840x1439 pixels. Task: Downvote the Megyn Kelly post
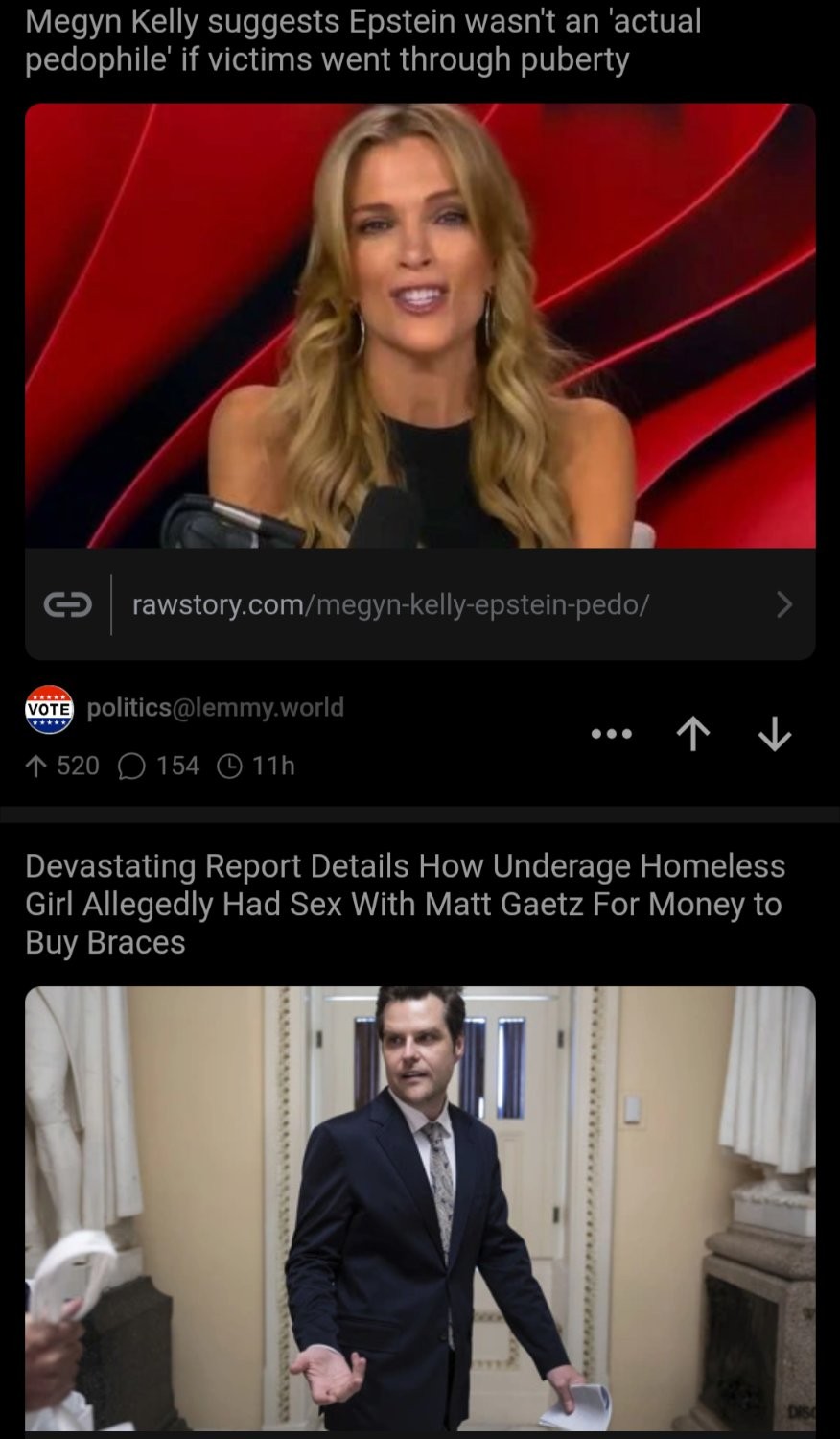point(775,735)
